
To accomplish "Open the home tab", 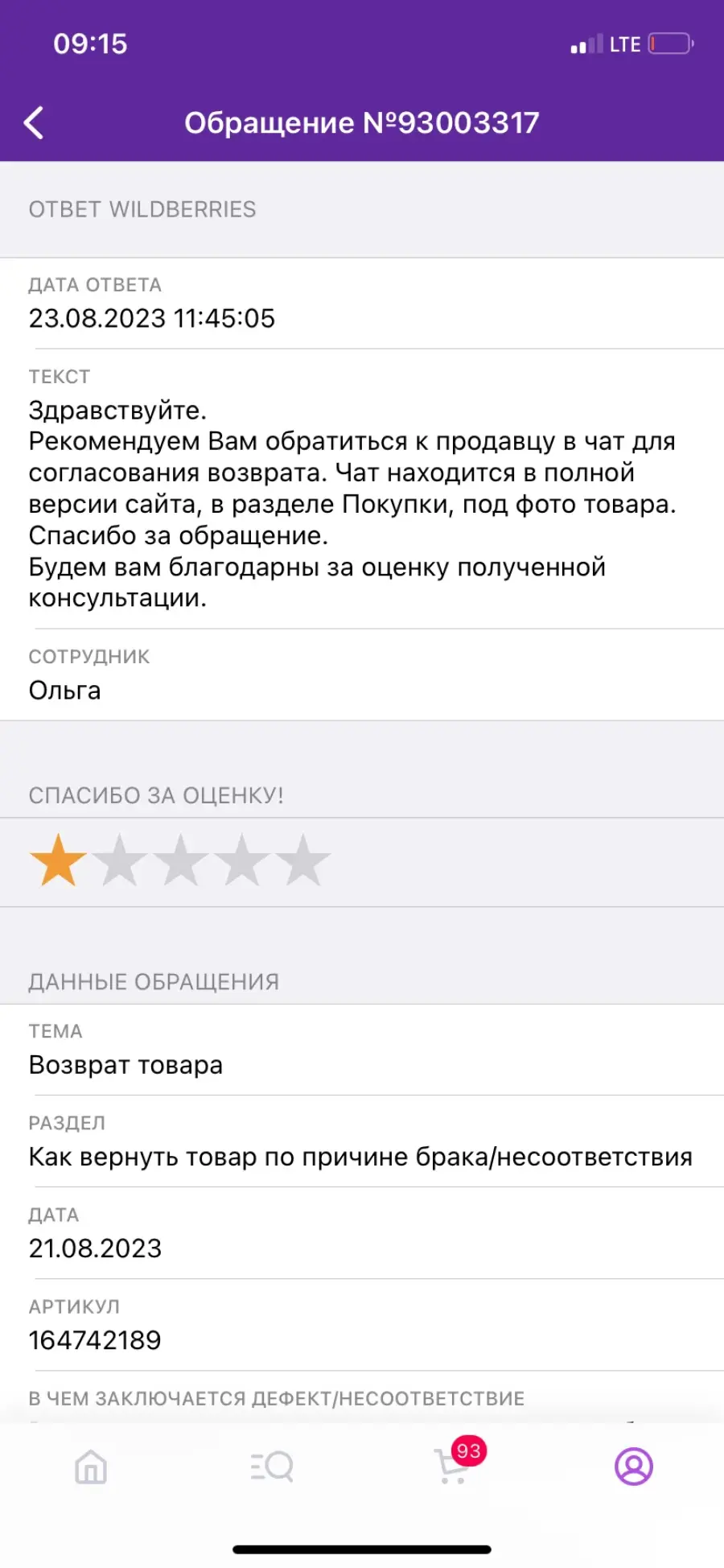I will (x=91, y=1467).
